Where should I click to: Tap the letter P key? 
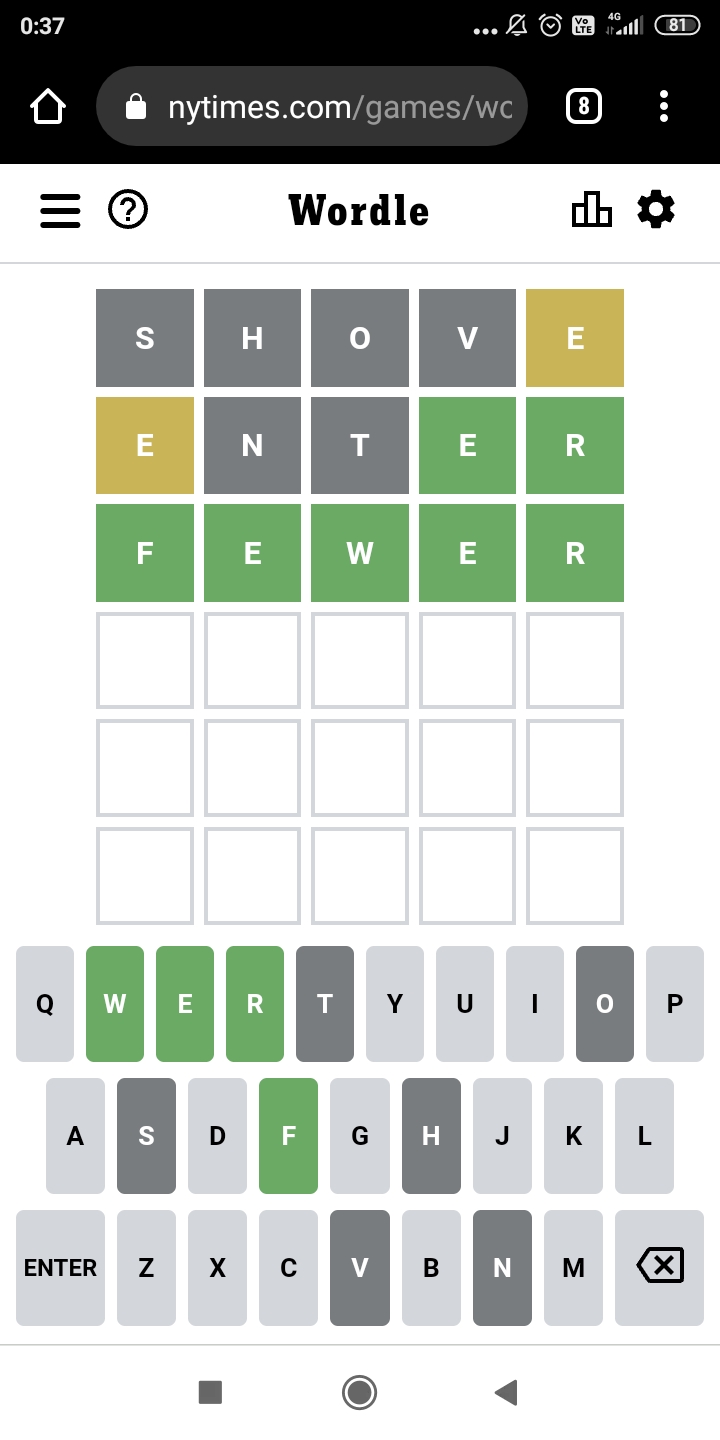click(675, 1004)
